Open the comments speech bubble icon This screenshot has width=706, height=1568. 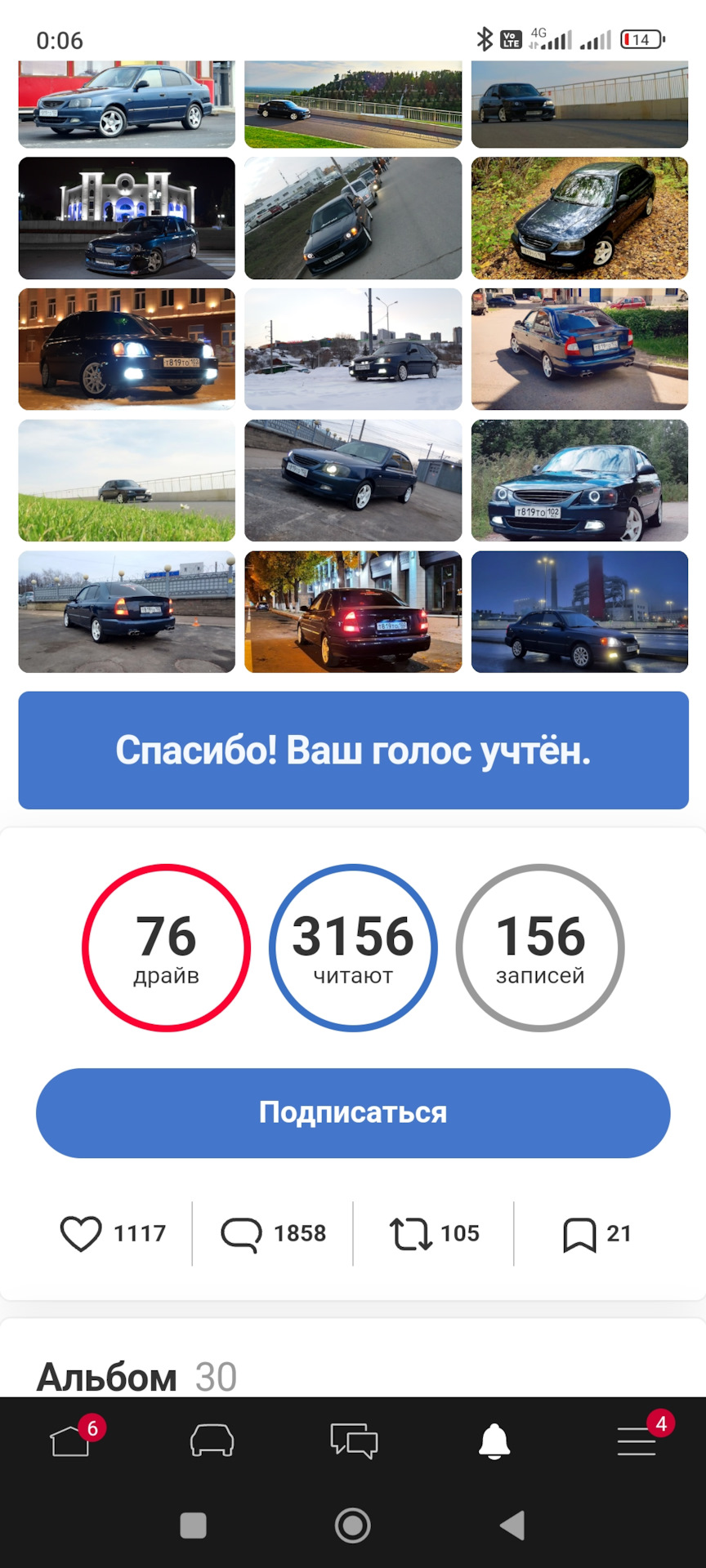coord(241,1233)
